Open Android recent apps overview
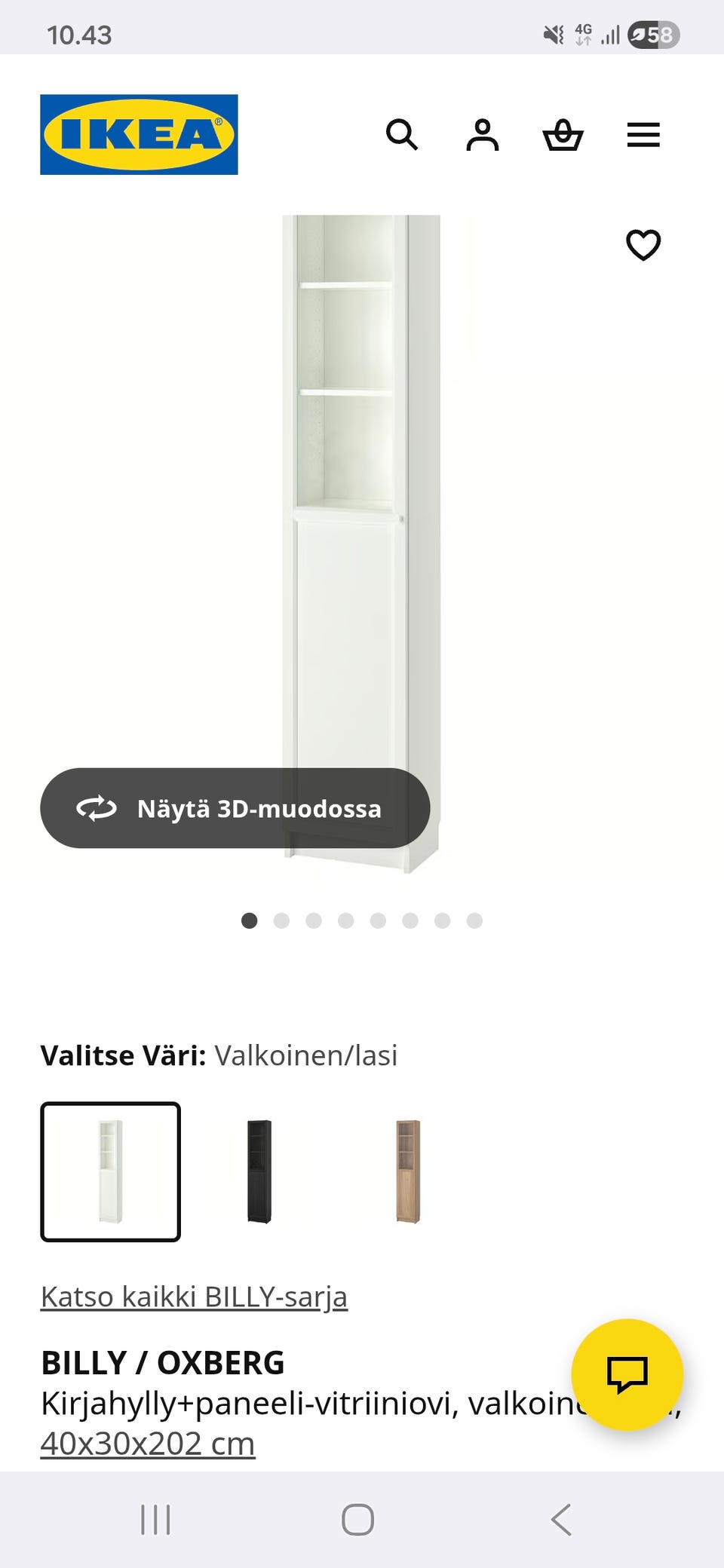 (x=156, y=1521)
